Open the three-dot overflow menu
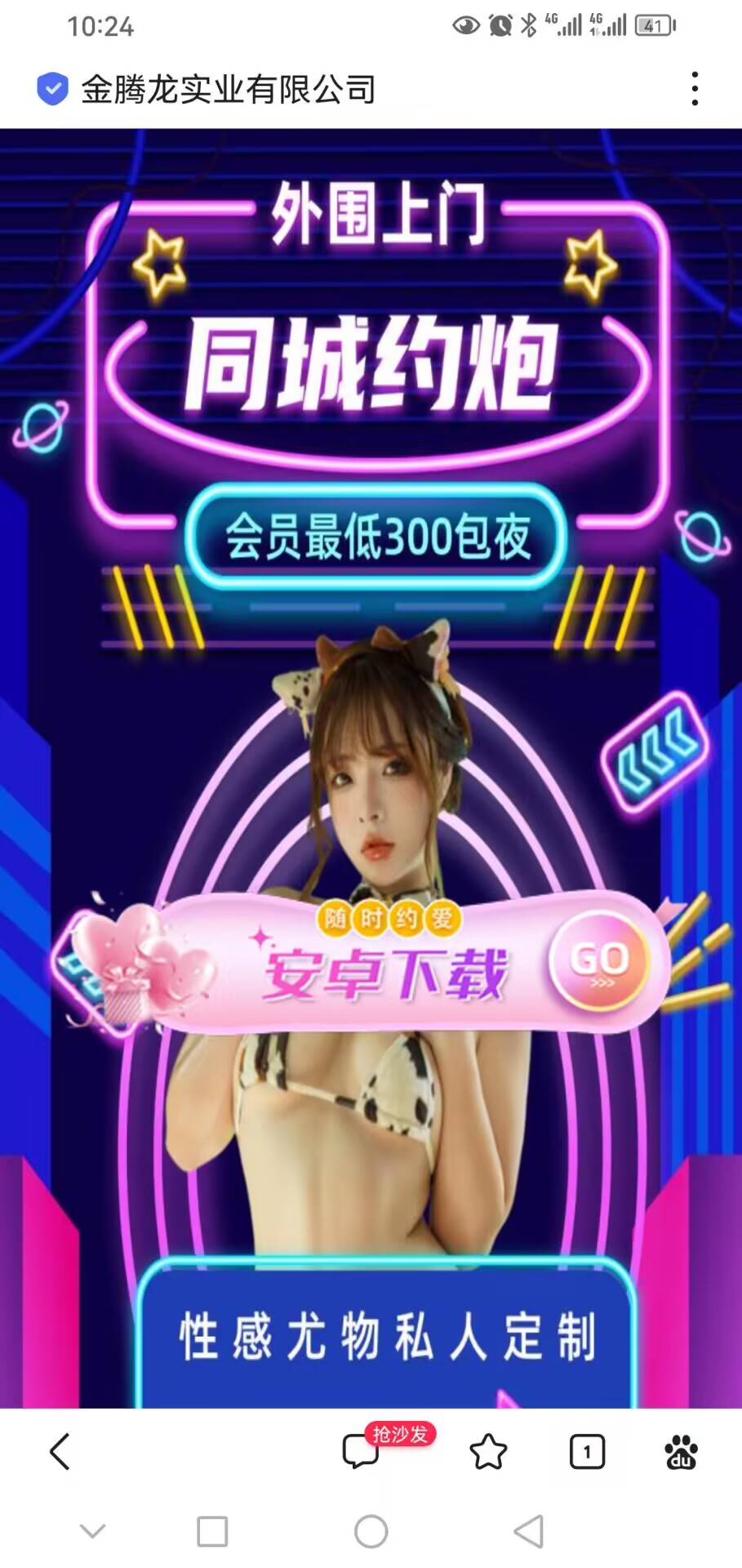Image resolution: width=742 pixels, height=1568 pixels. 695,88
